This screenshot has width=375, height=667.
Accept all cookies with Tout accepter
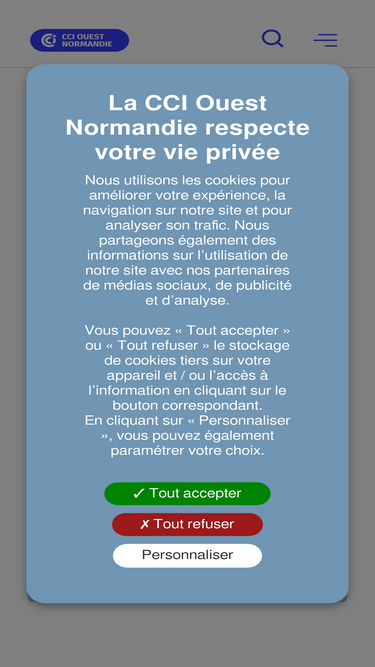coord(187,493)
